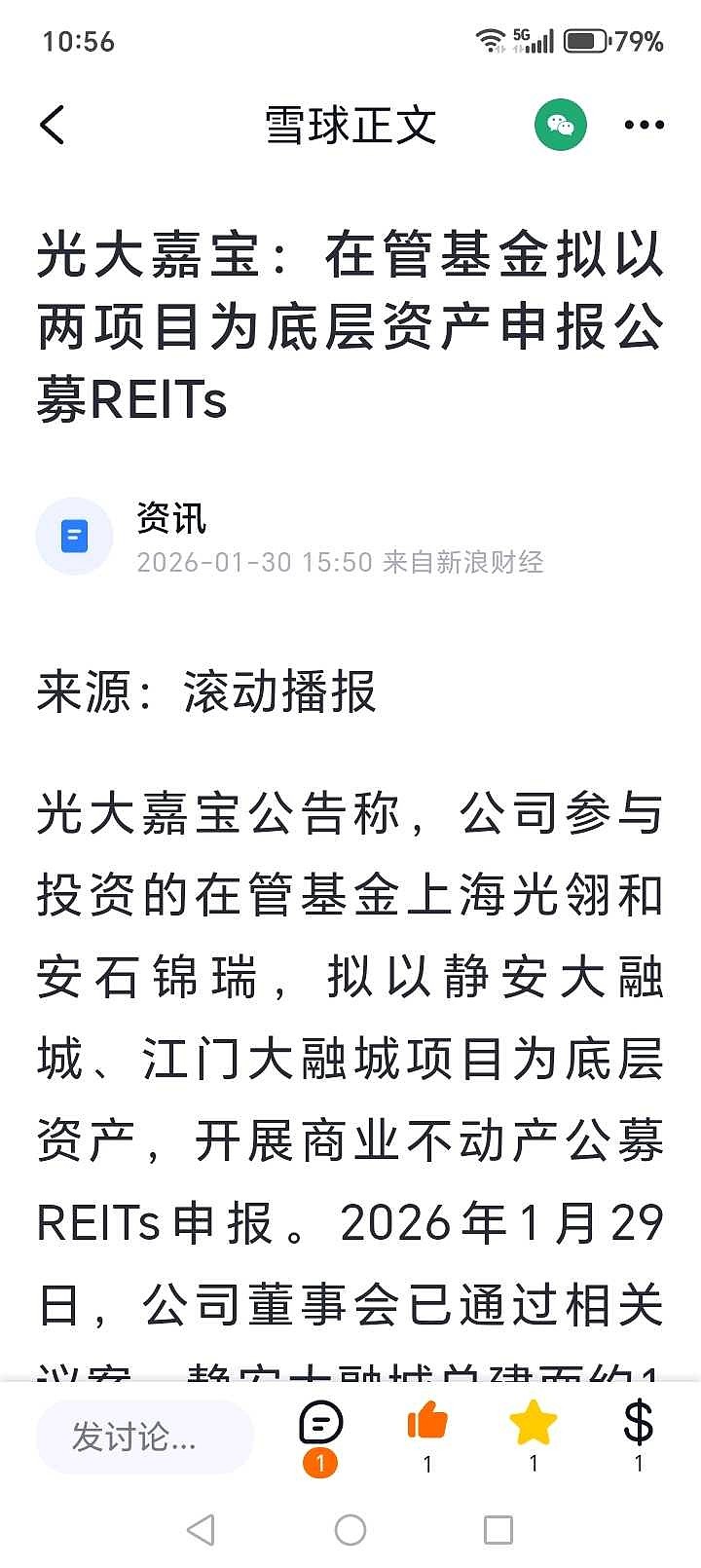The image size is (701, 1568).
Task: Select the 雪球正文 title bar
Action: (350, 125)
